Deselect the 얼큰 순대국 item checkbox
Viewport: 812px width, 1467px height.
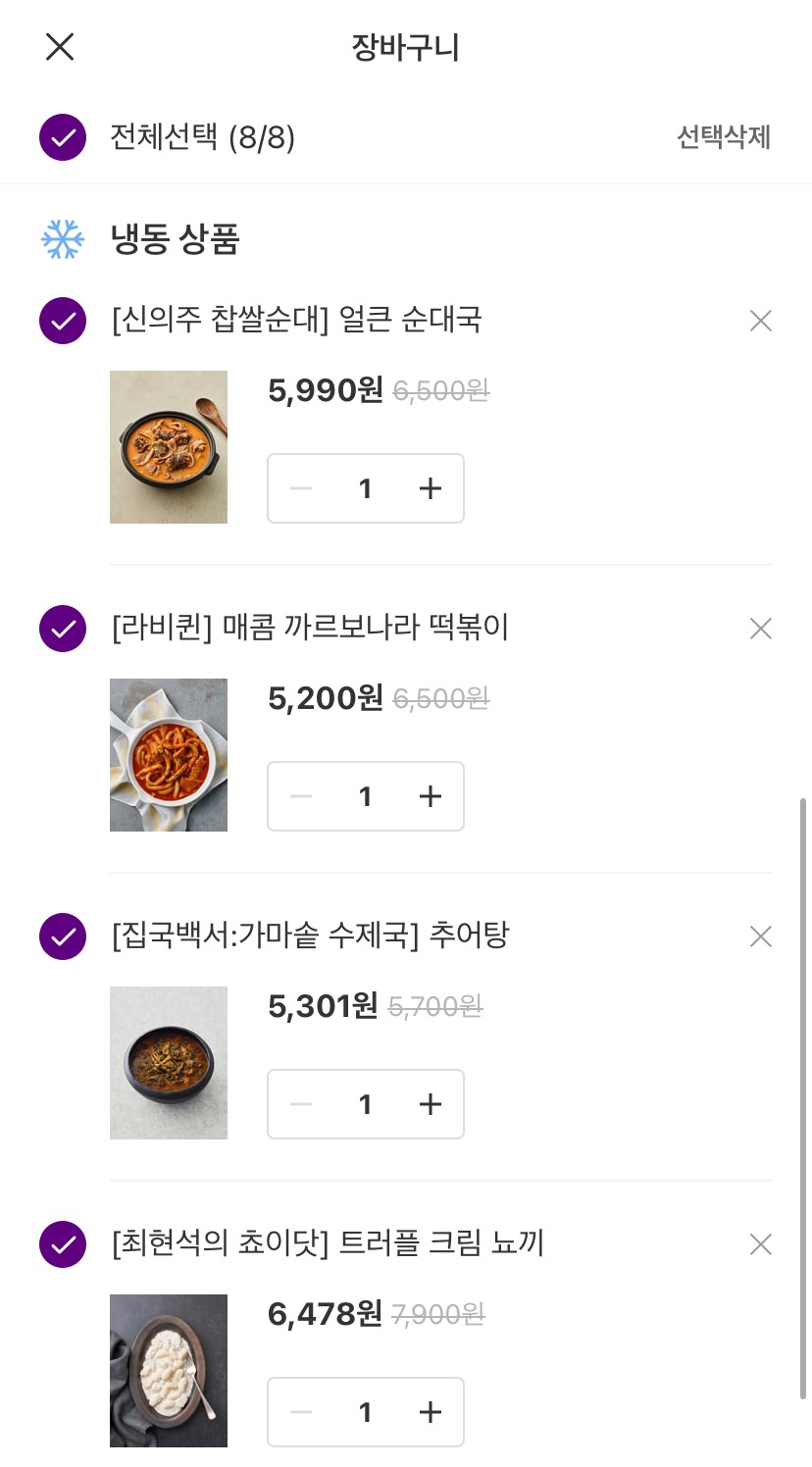click(x=63, y=321)
